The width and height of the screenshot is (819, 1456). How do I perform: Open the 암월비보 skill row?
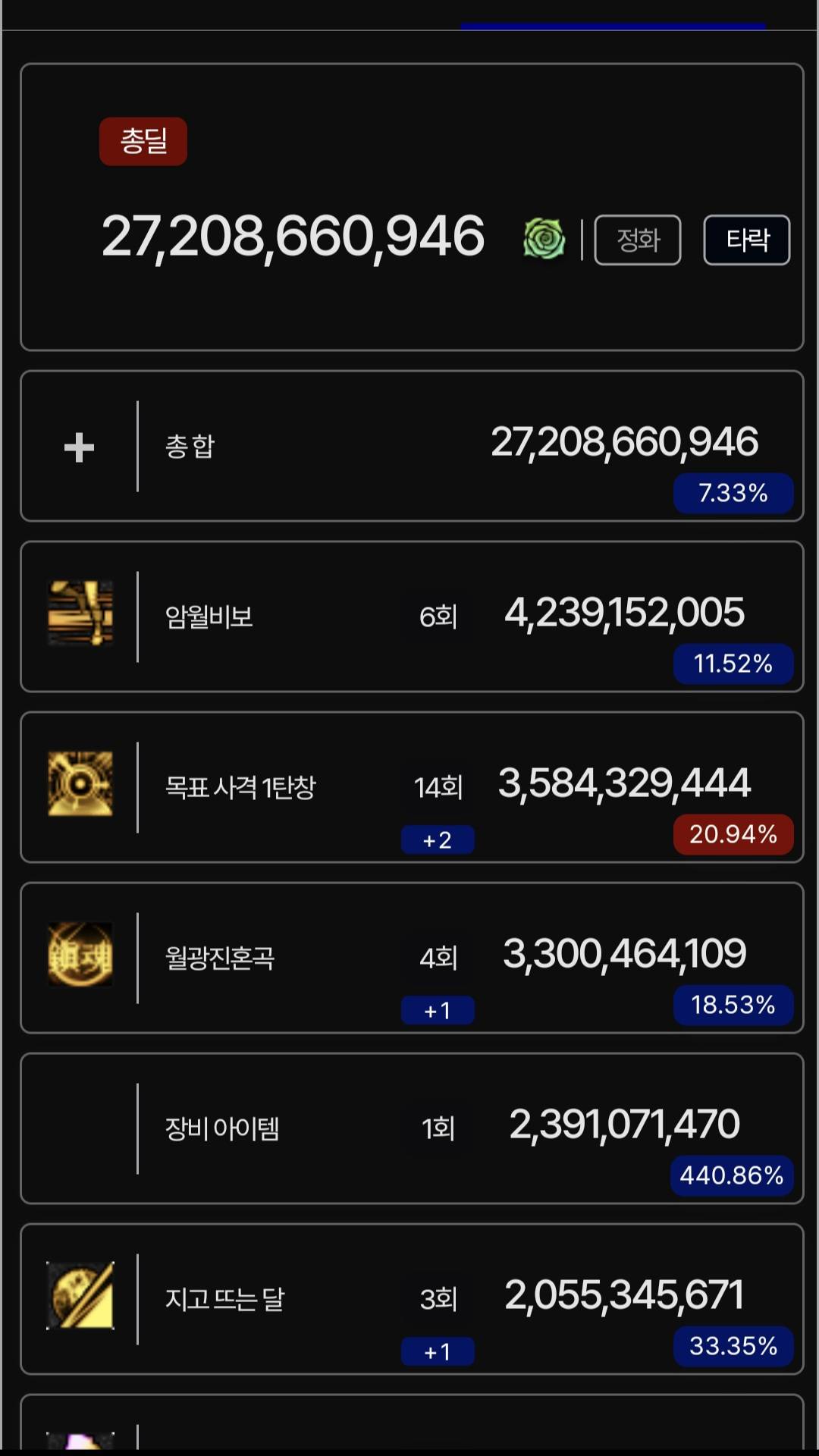click(x=412, y=617)
